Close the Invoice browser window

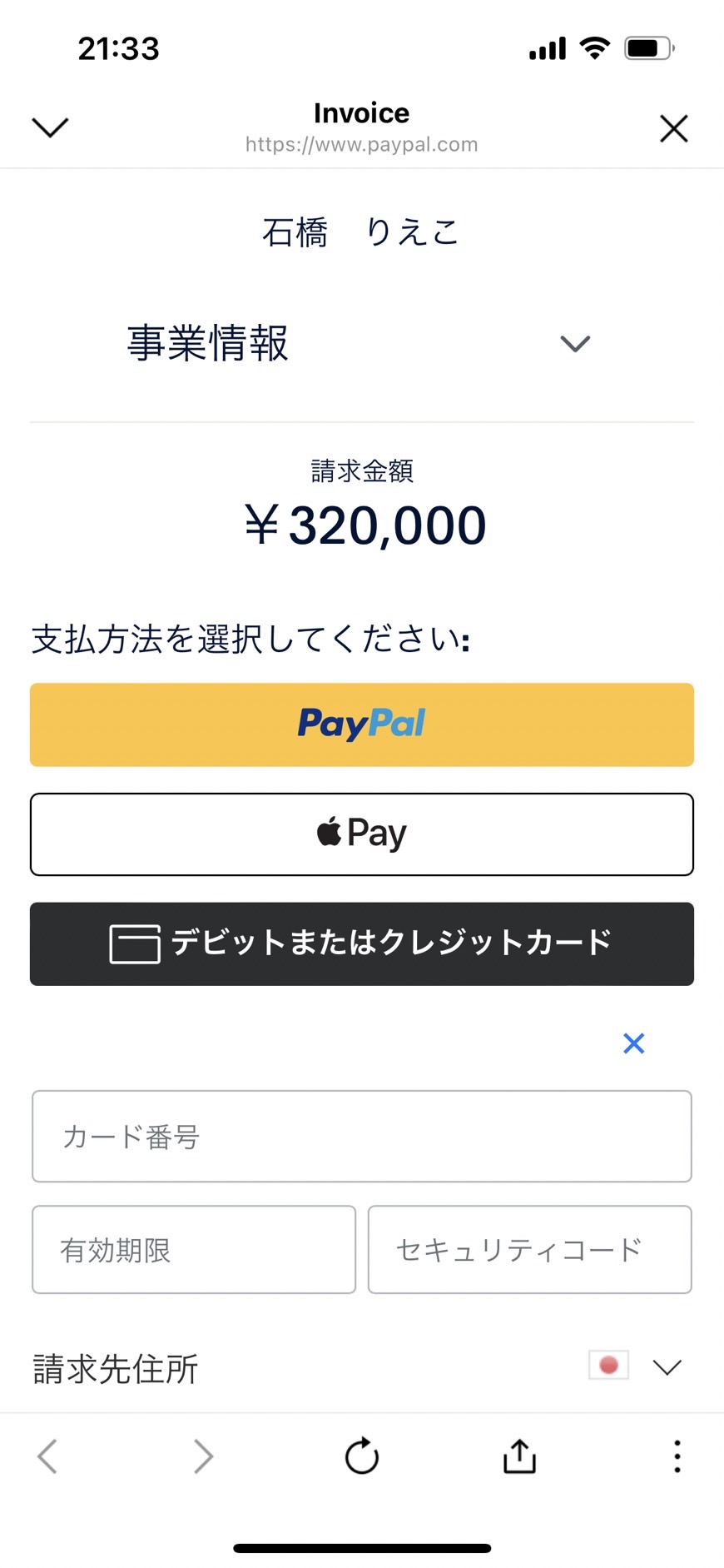[673, 128]
